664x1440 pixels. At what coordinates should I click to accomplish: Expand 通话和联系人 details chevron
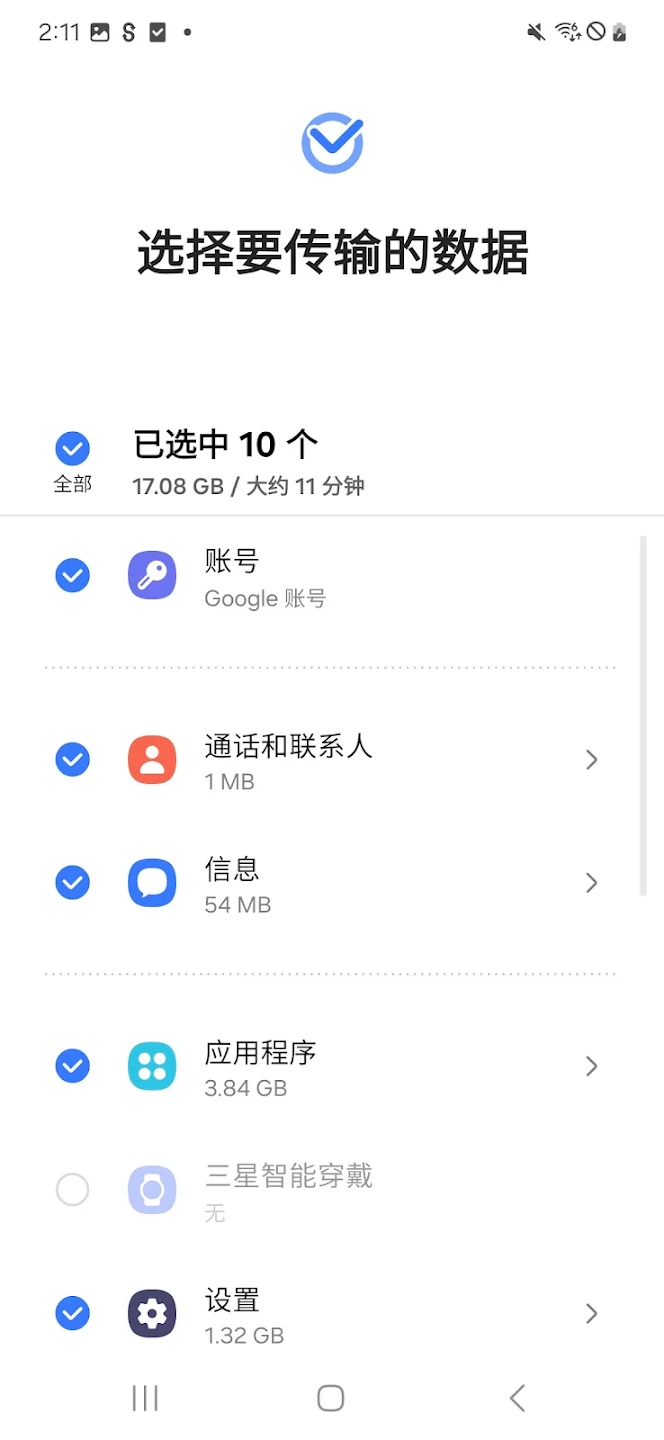[x=591, y=760]
